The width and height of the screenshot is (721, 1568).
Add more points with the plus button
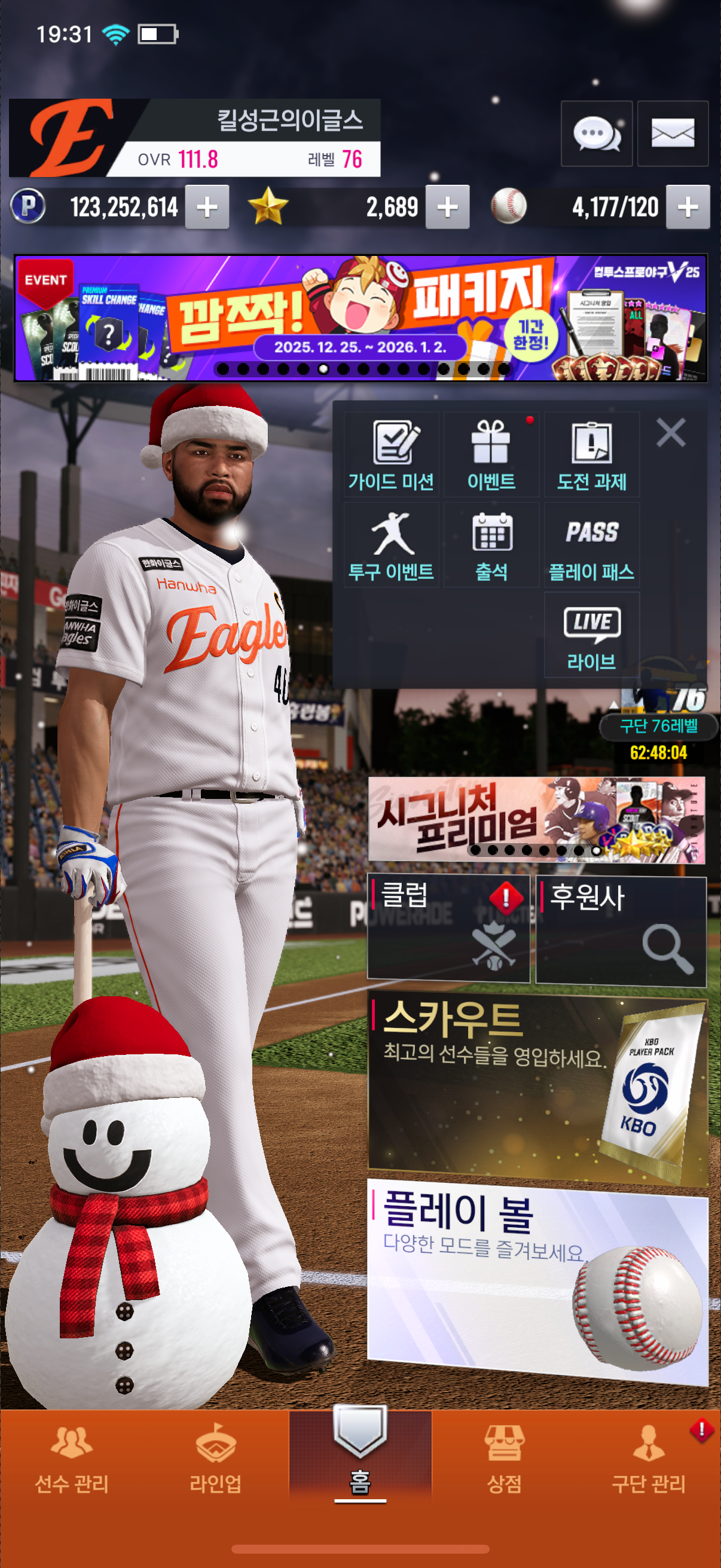[x=207, y=207]
